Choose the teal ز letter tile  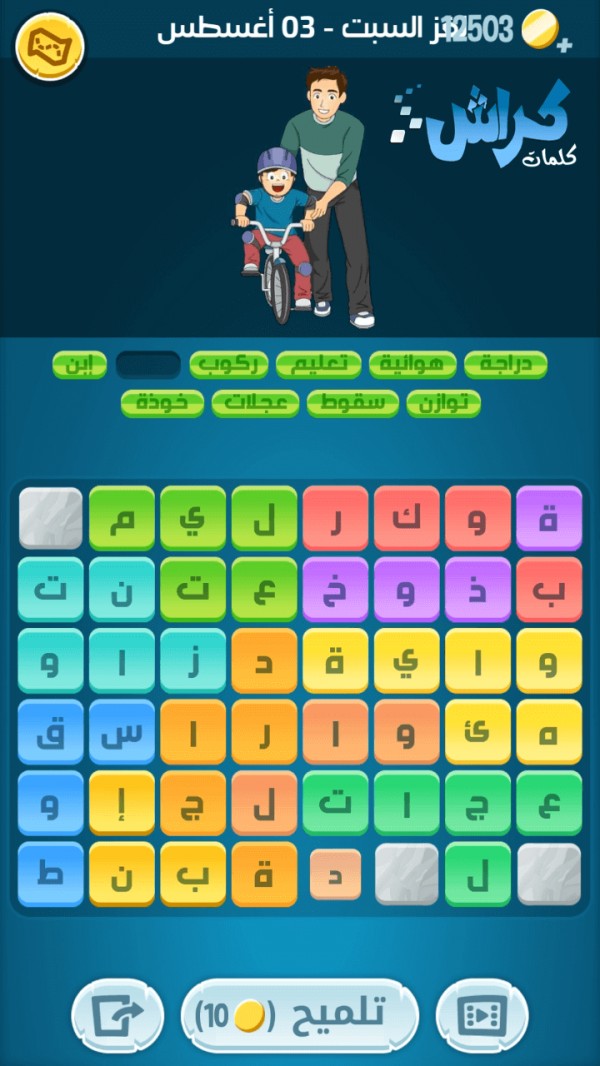pyautogui.click(x=192, y=660)
